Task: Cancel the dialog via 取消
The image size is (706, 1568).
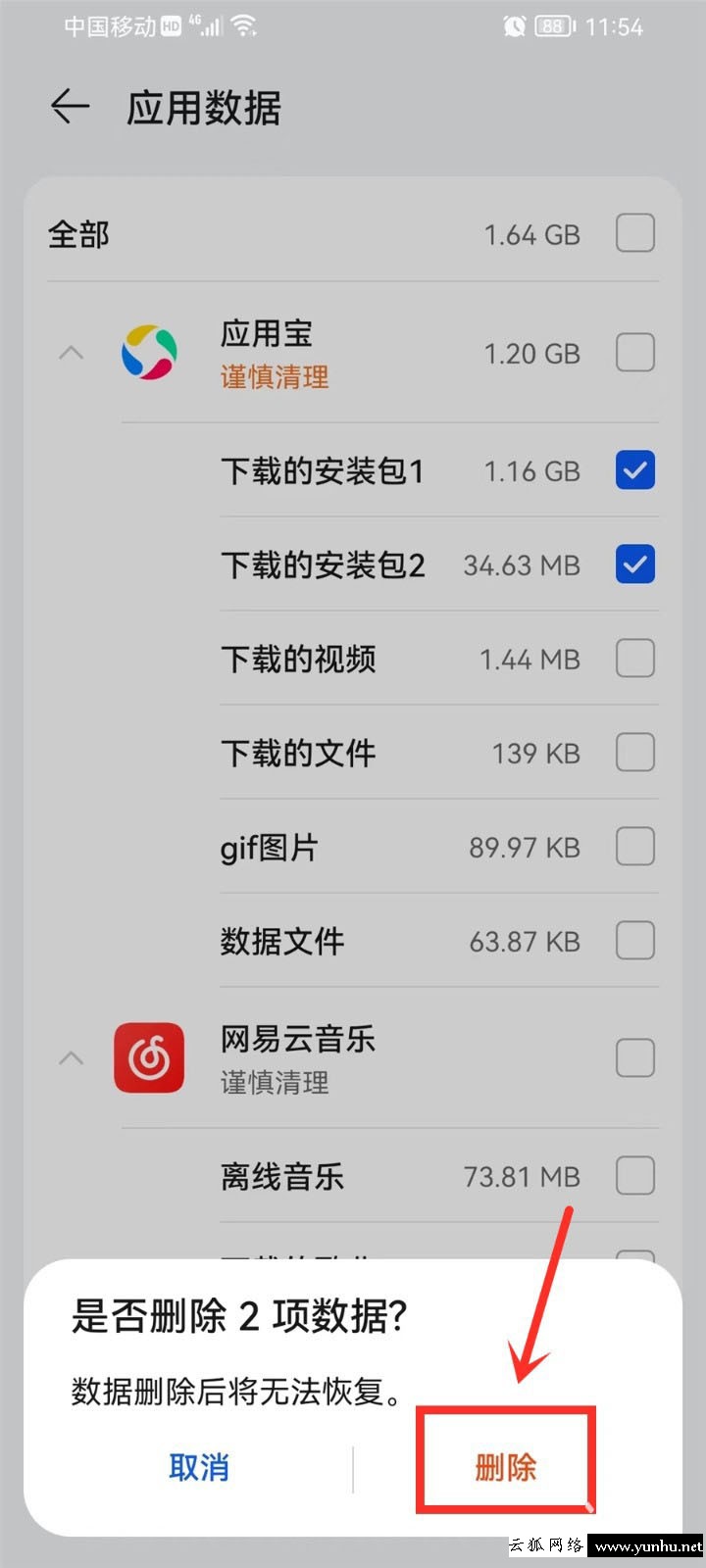Action: click(x=199, y=1467)
